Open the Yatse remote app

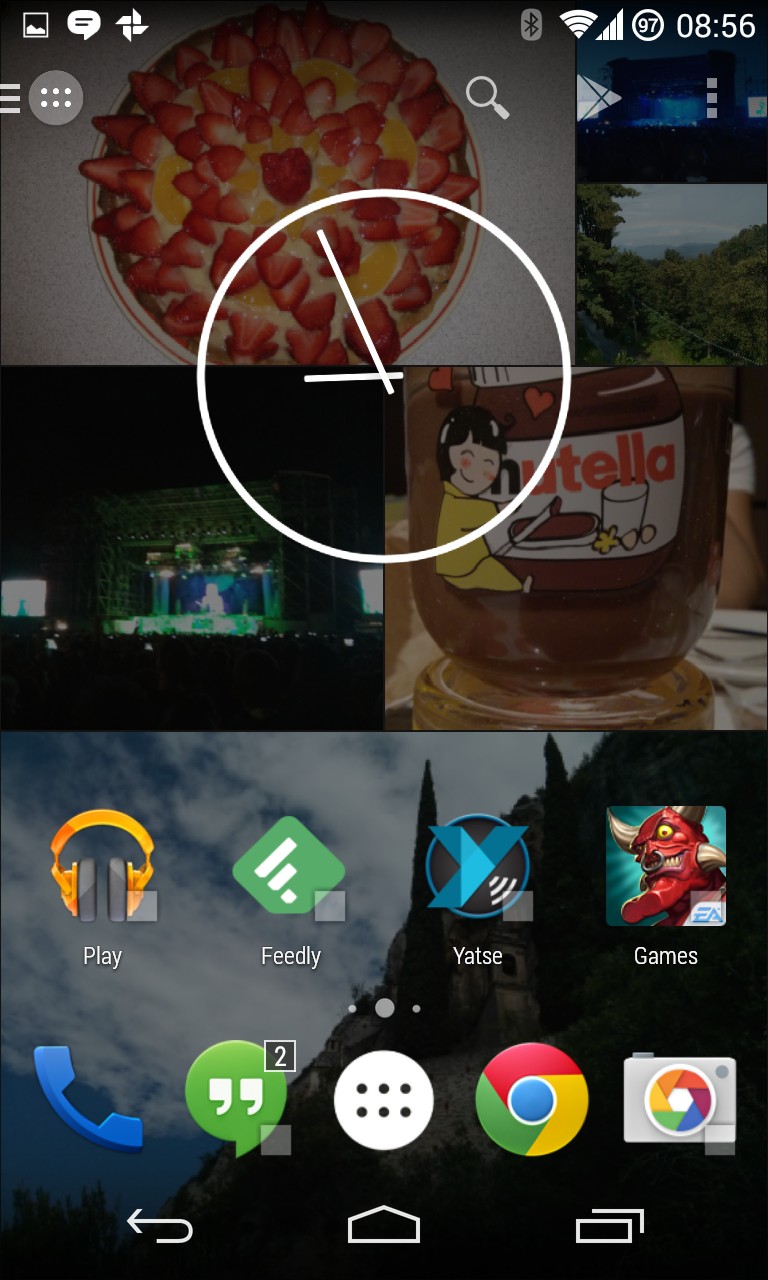coord(477,868)
